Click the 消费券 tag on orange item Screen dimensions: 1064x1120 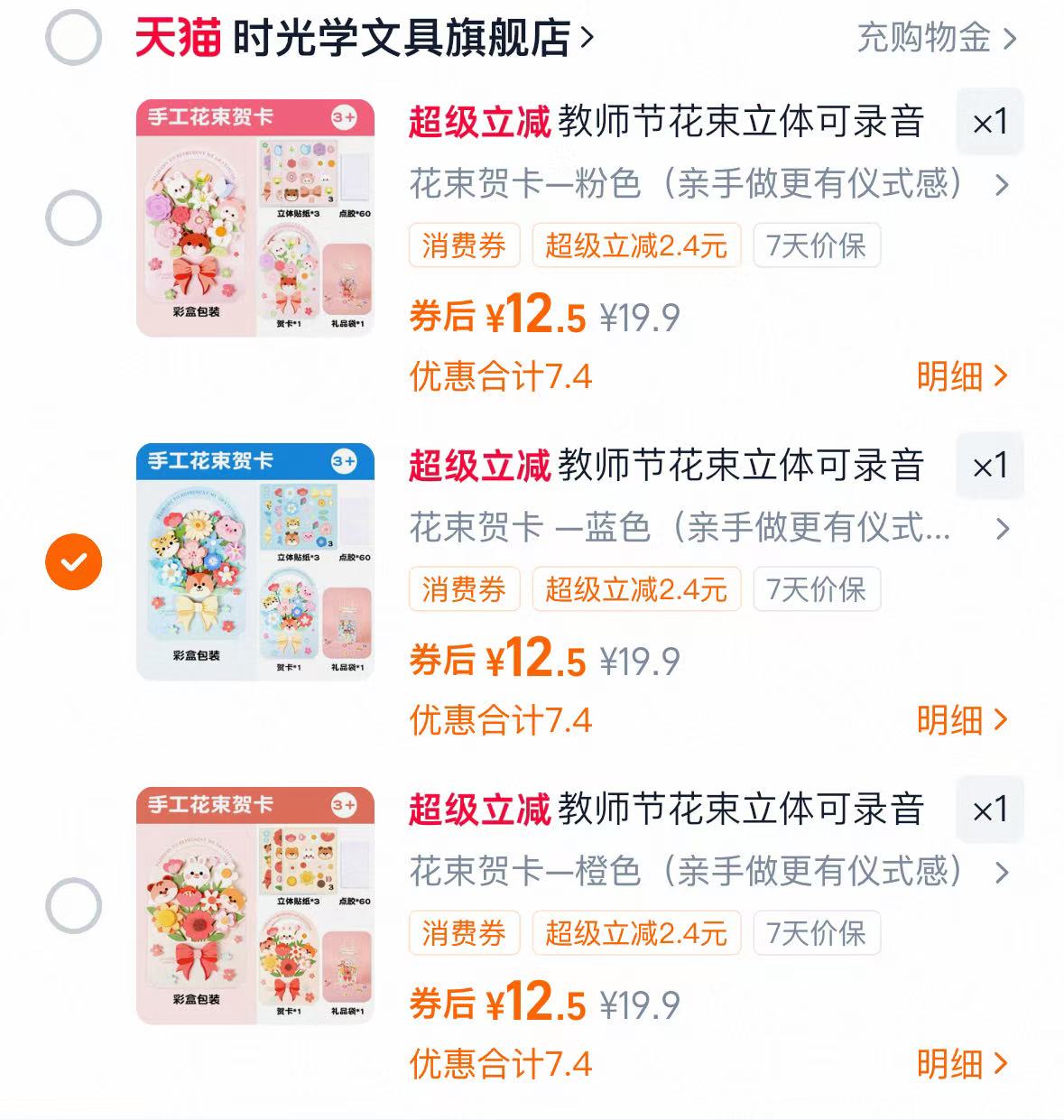464,933
